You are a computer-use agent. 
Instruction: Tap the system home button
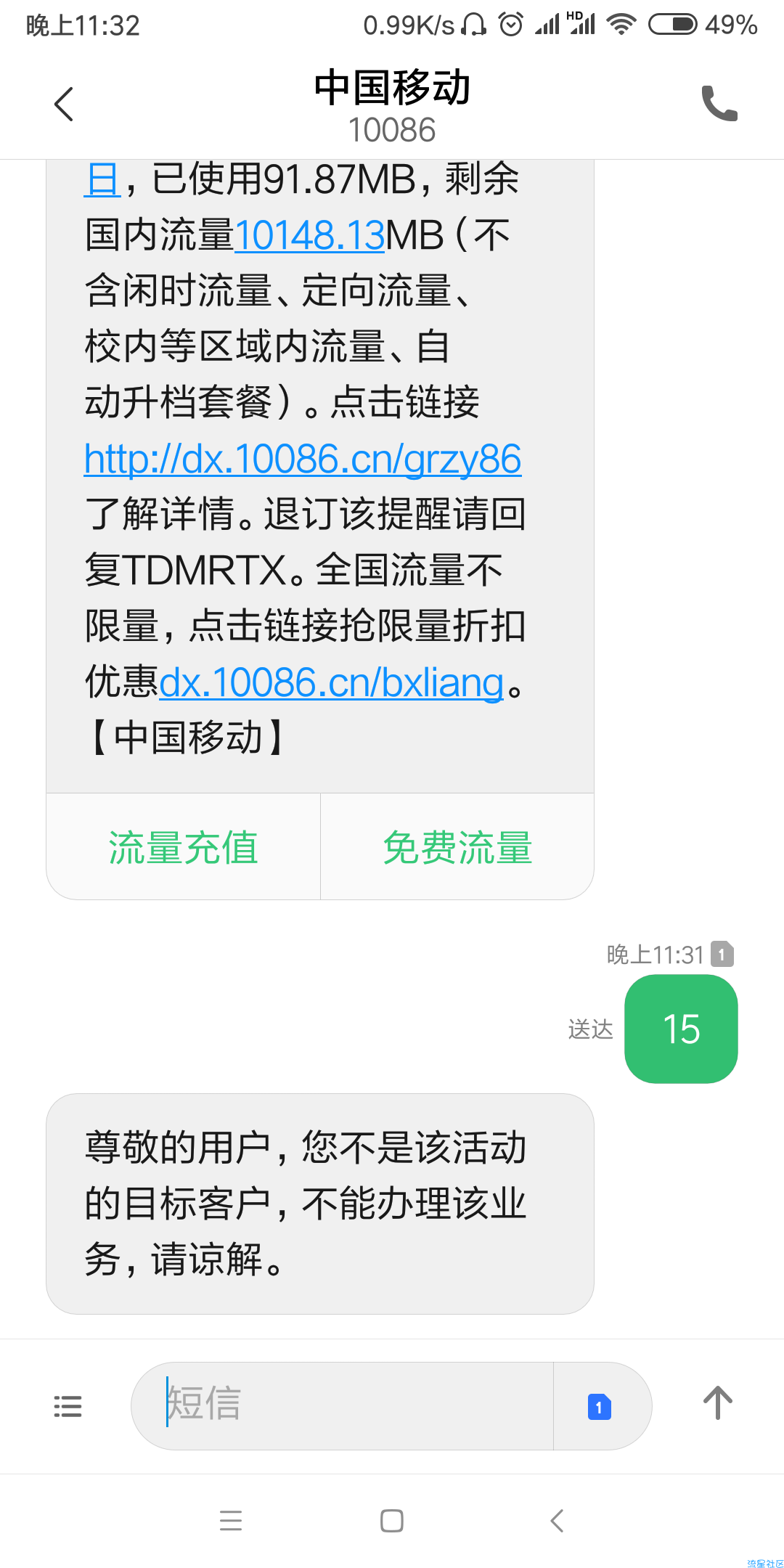[x=392, y=1521]
